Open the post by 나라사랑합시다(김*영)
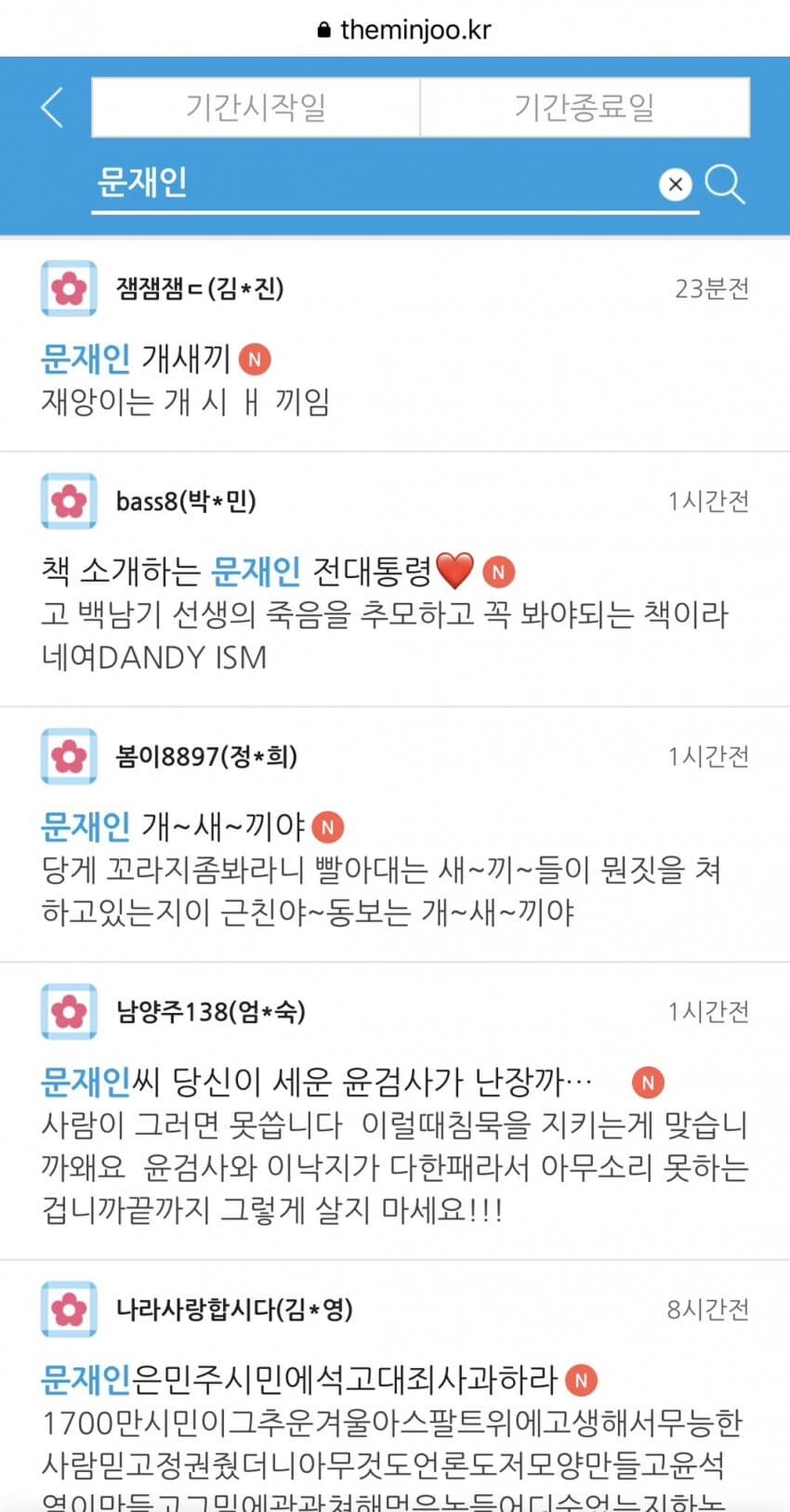790x1512 pixels. click(x=297, y=1380)
